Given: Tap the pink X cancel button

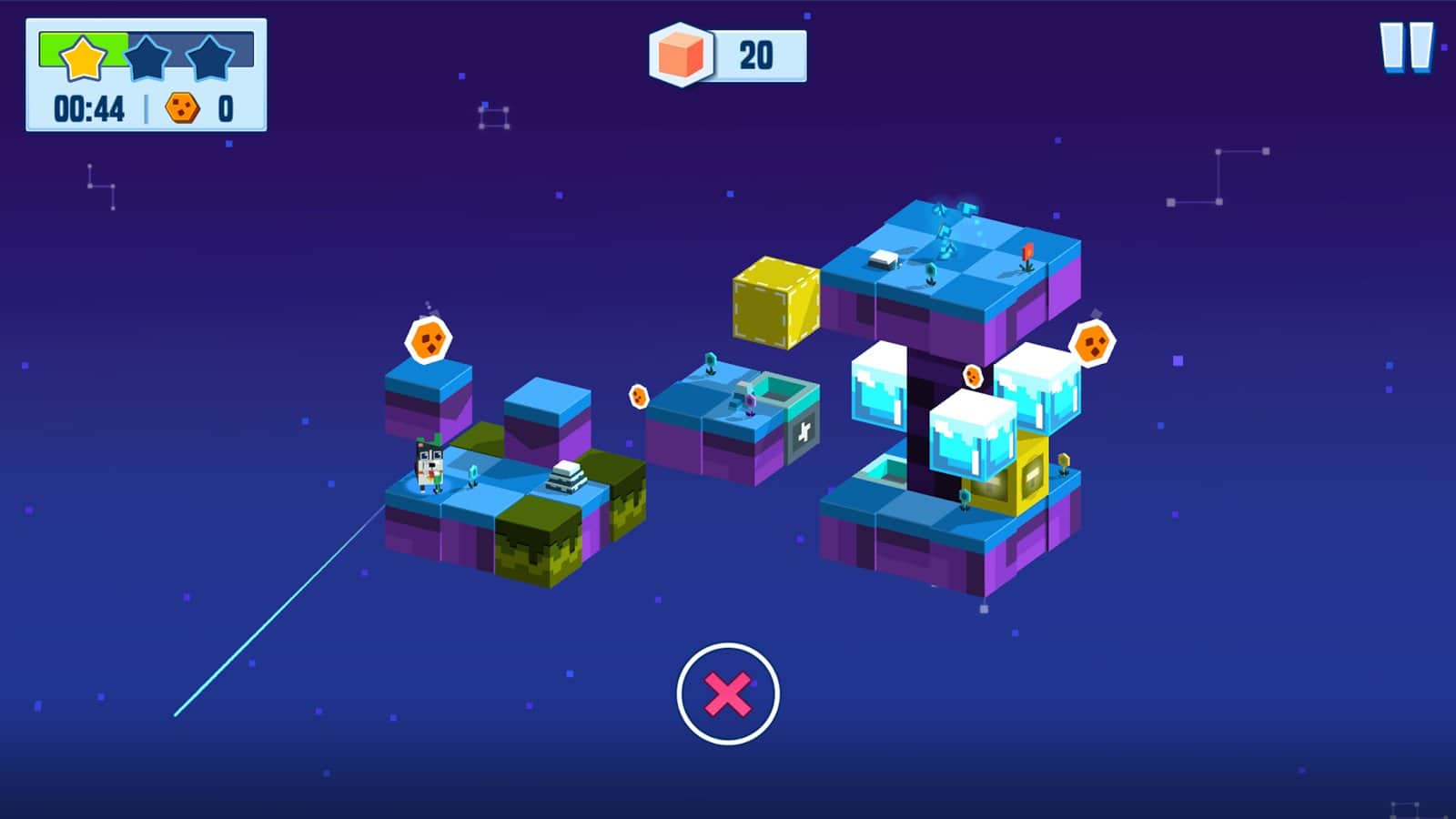Looking at the screenshot, I should click(x=728, y=693).
